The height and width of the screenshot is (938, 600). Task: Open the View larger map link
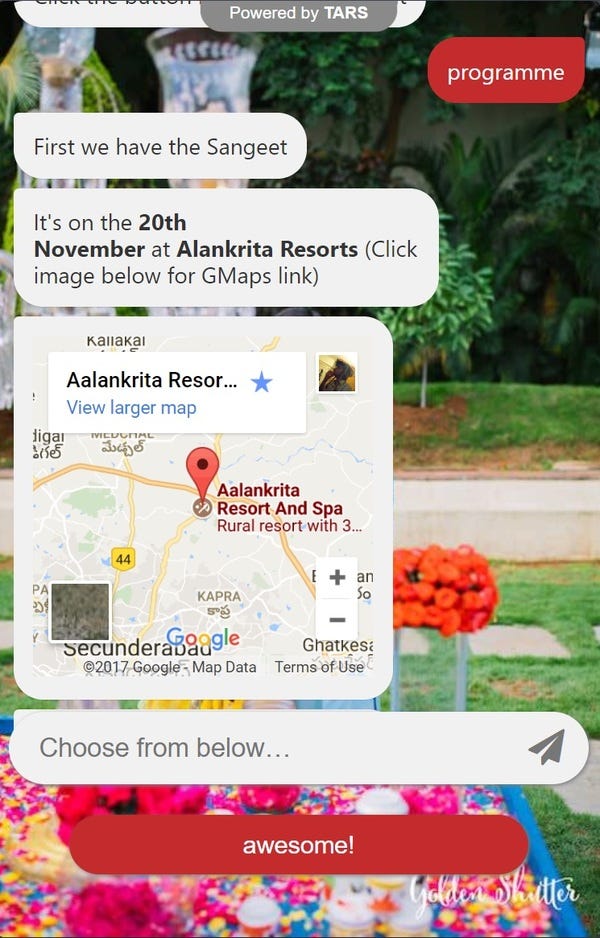pos(131,408)
